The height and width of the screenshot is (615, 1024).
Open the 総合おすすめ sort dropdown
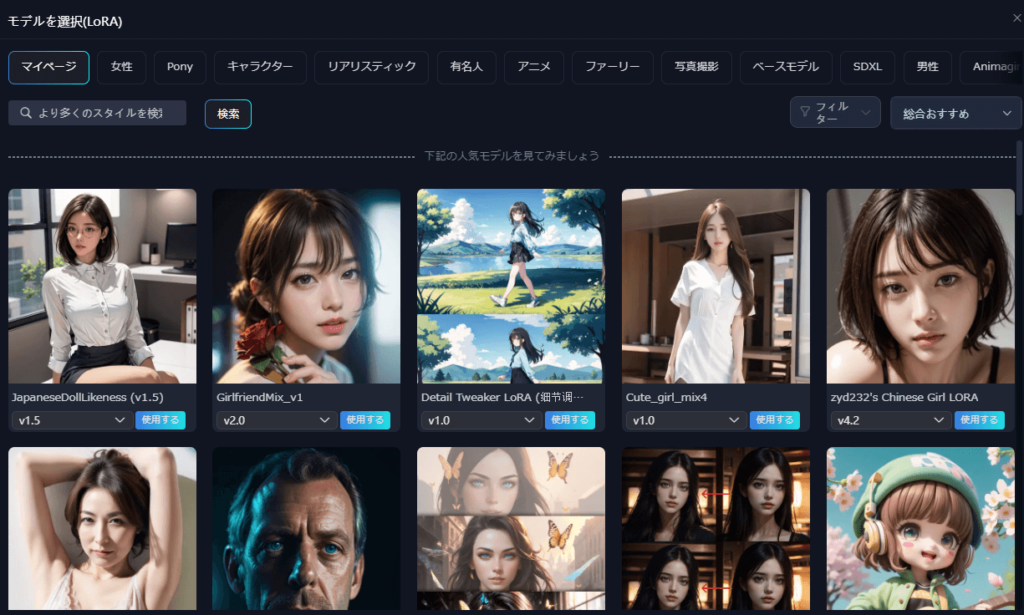956,113
